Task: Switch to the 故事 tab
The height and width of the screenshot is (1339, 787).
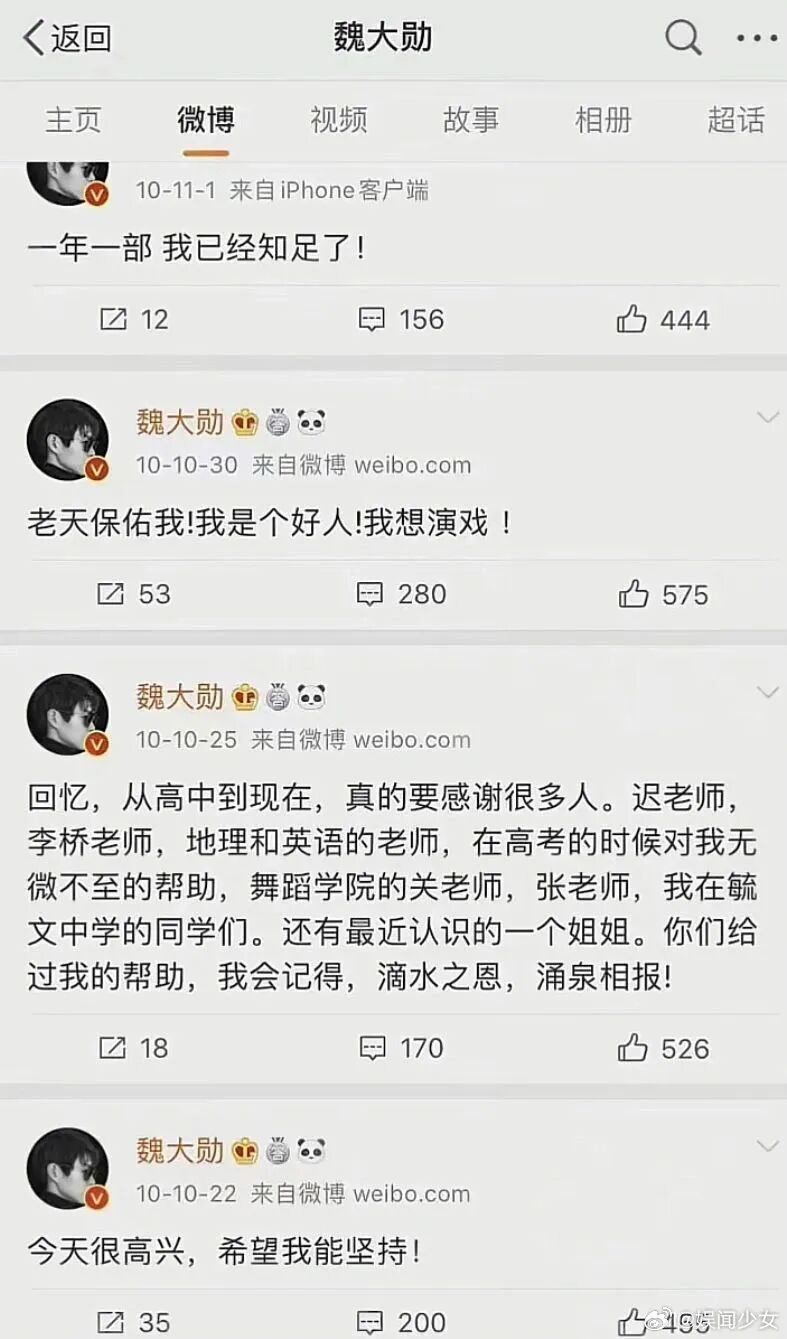Action: click(x=471, y=120)
